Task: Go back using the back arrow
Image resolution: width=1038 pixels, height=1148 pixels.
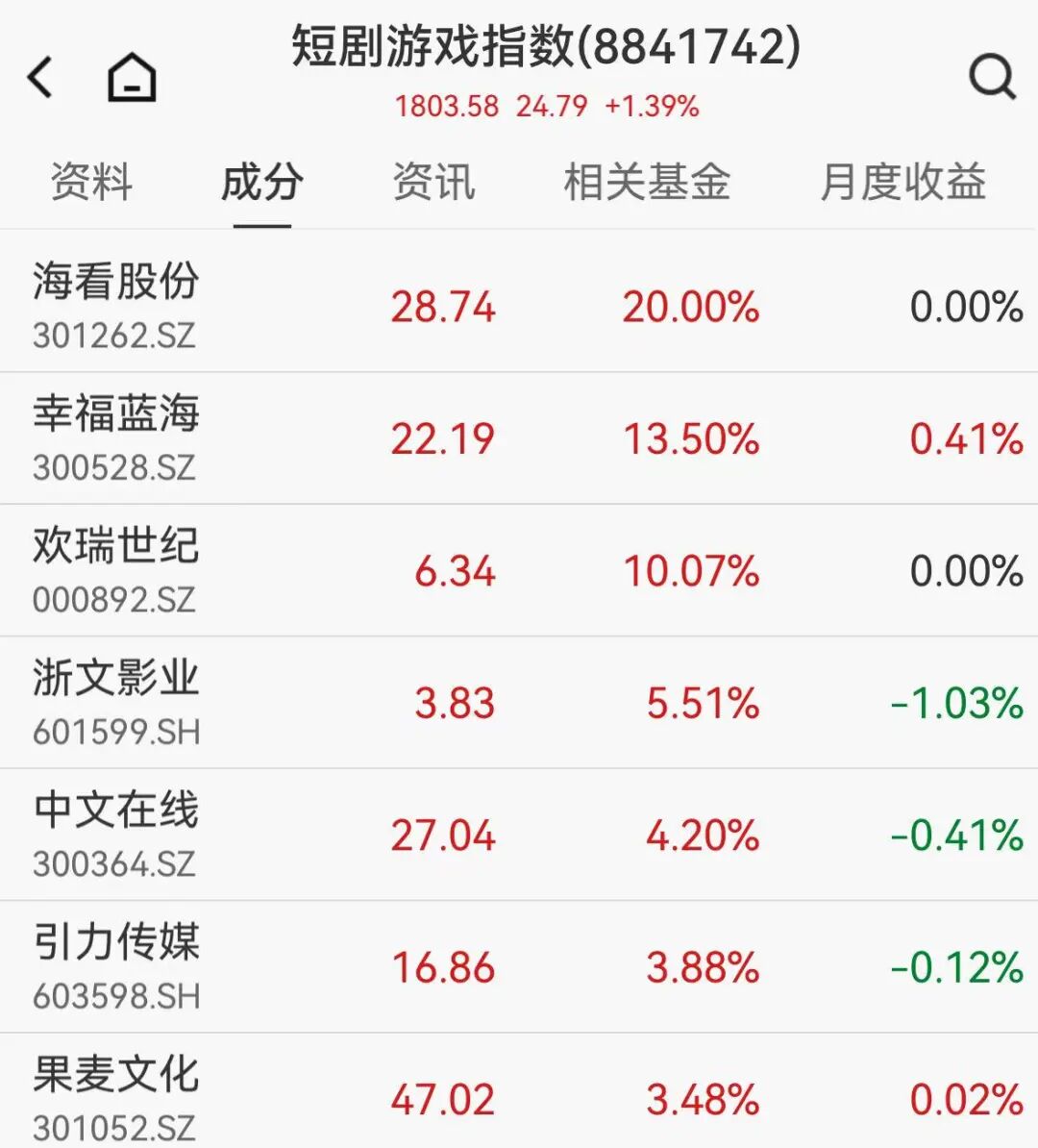Action: (40, 77)
